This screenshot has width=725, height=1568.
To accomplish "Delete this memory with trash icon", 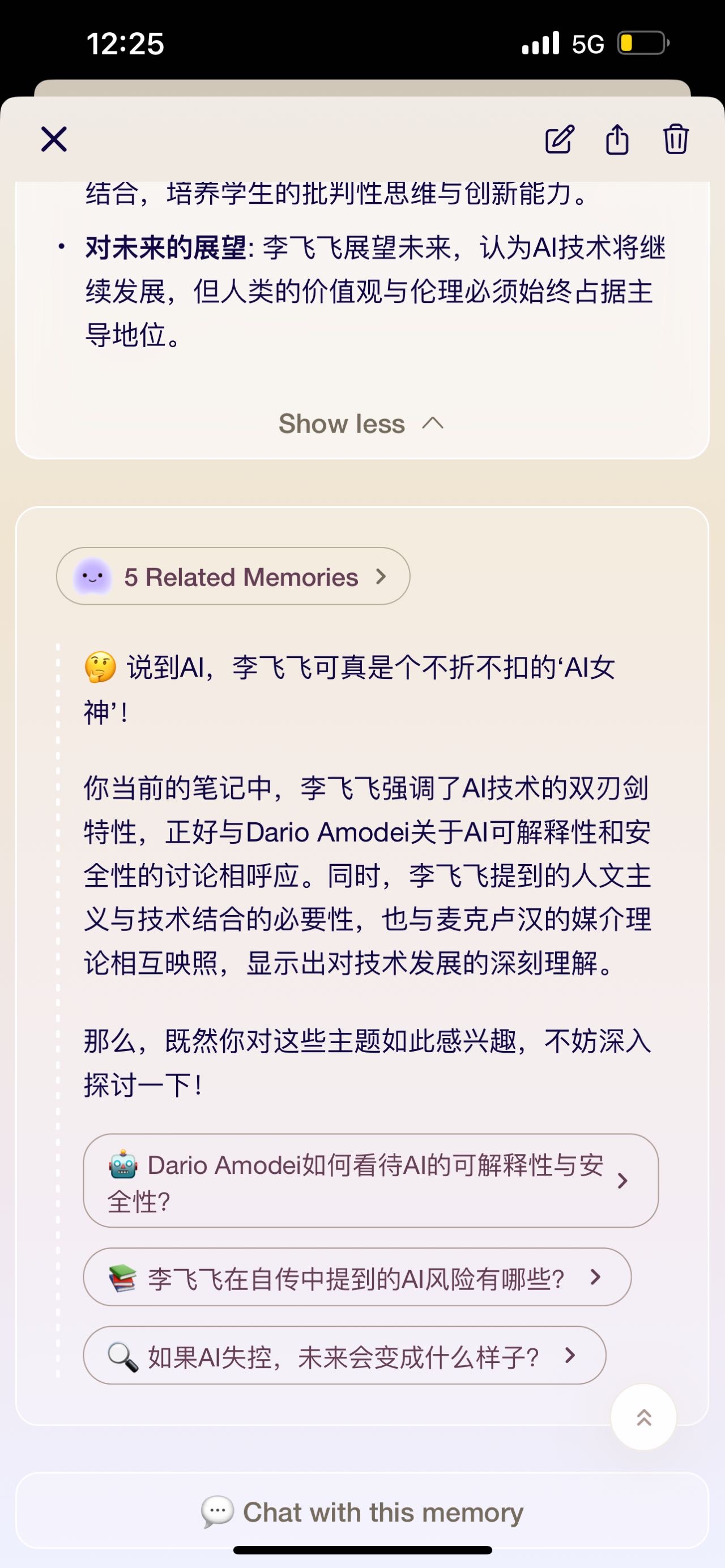I will [x=676, y=139].
